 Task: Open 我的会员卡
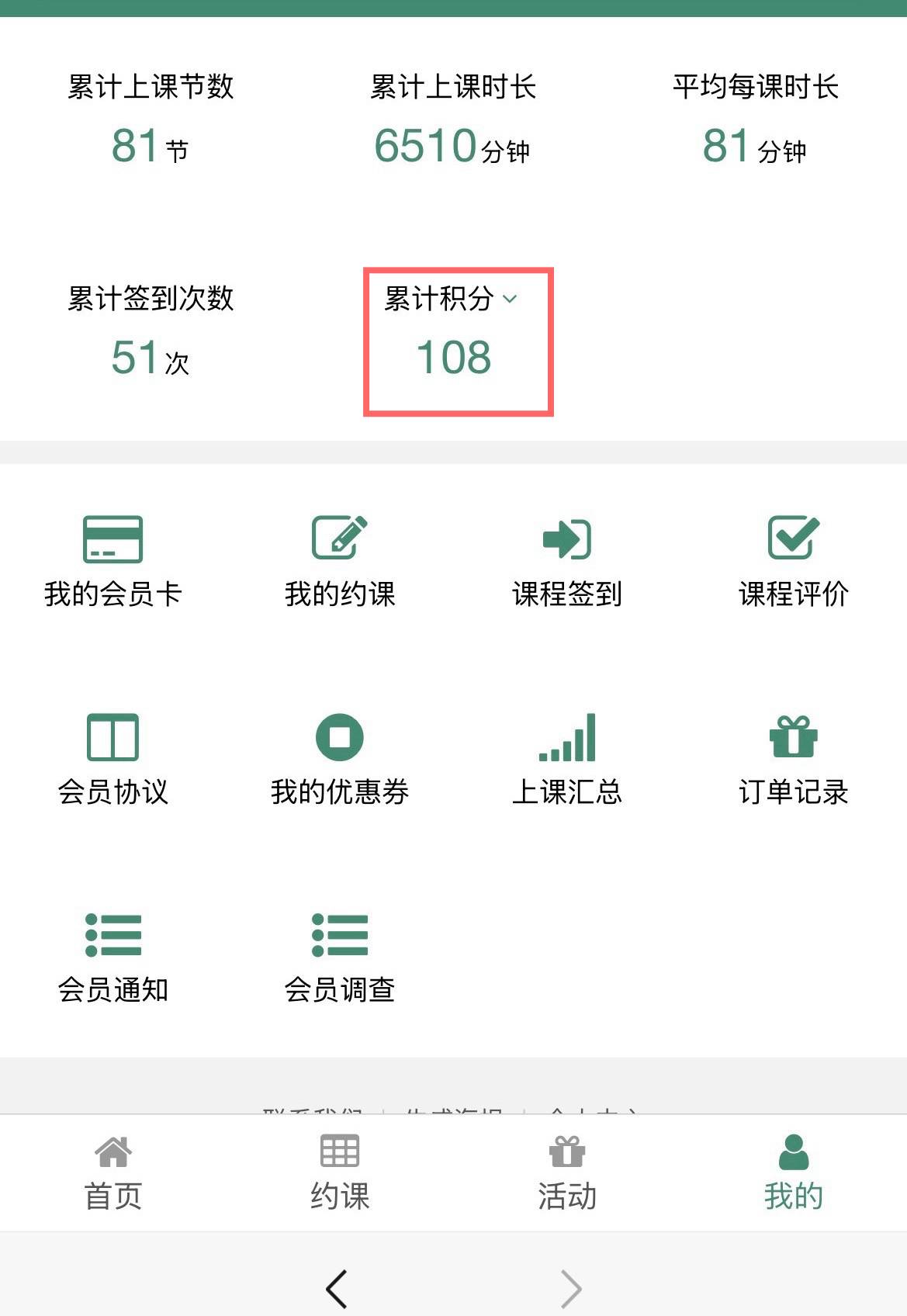point(113,560)
